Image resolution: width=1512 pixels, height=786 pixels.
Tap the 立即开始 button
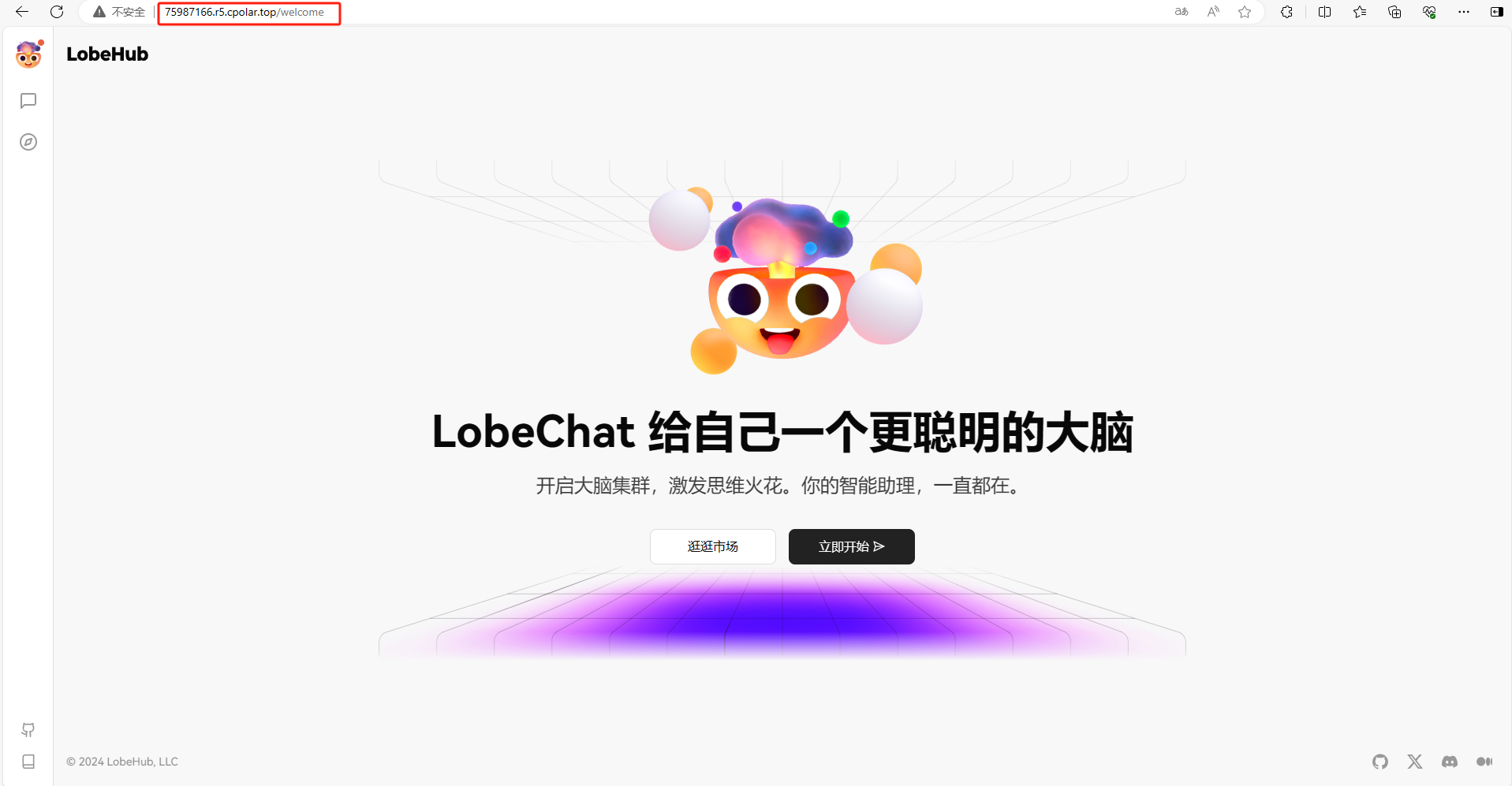coord(851,546)
